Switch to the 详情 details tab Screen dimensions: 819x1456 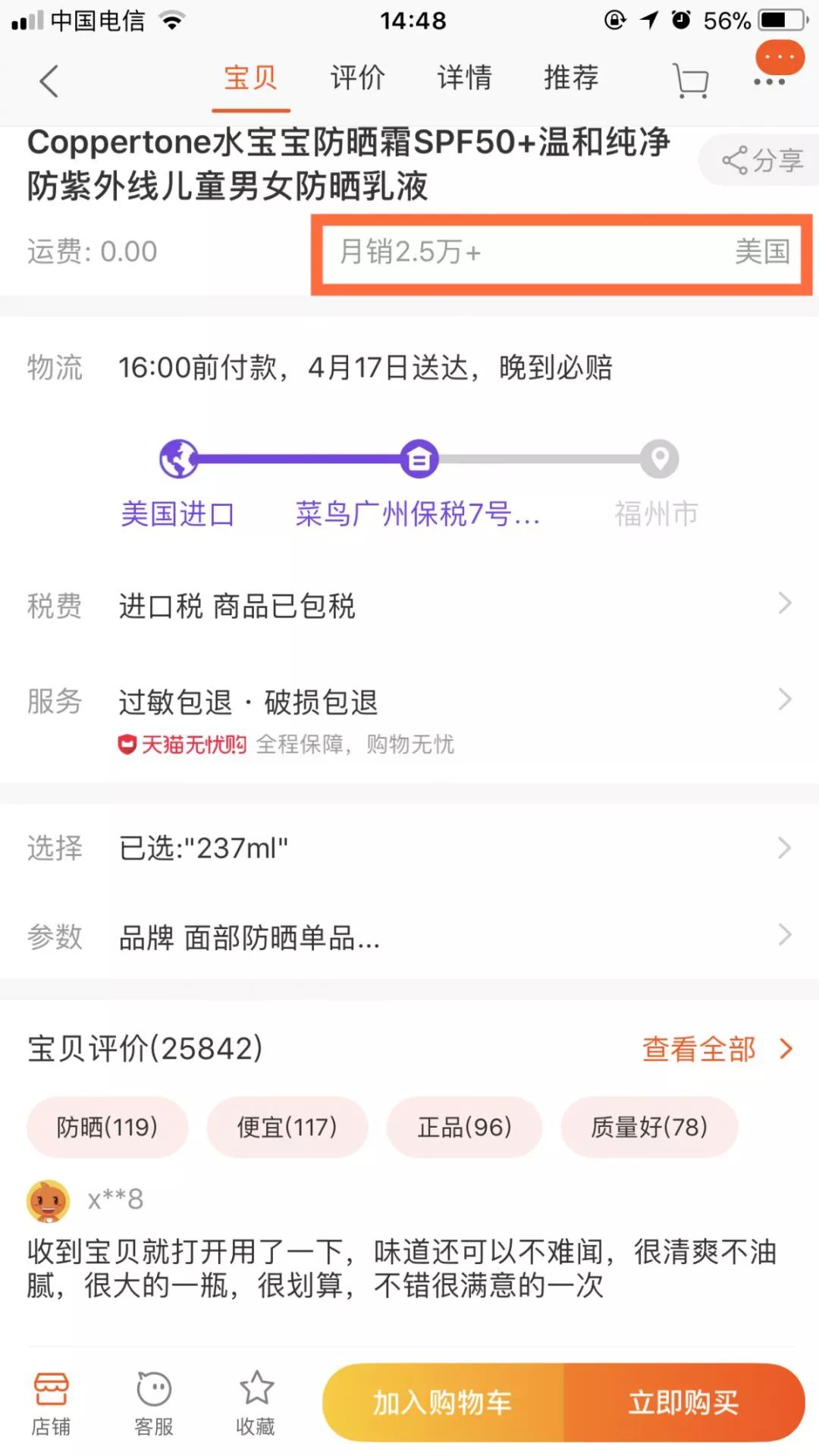click(464, 78)
